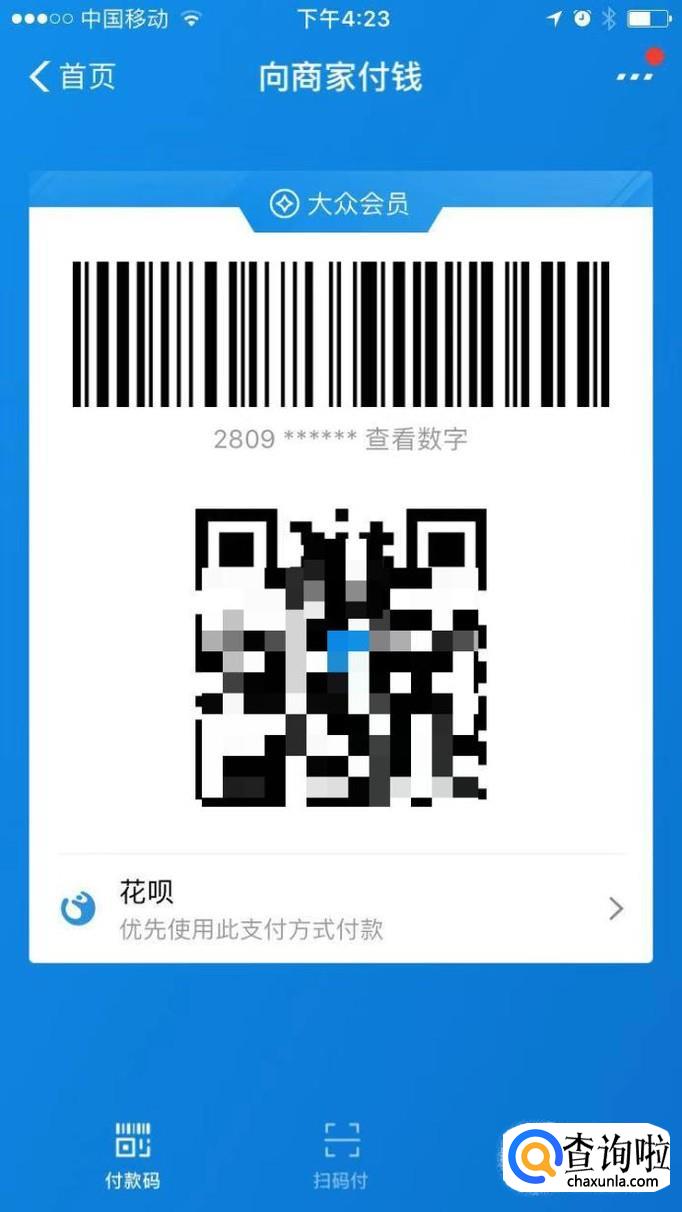Switch to the 付款码 tab

point(133,1155)
